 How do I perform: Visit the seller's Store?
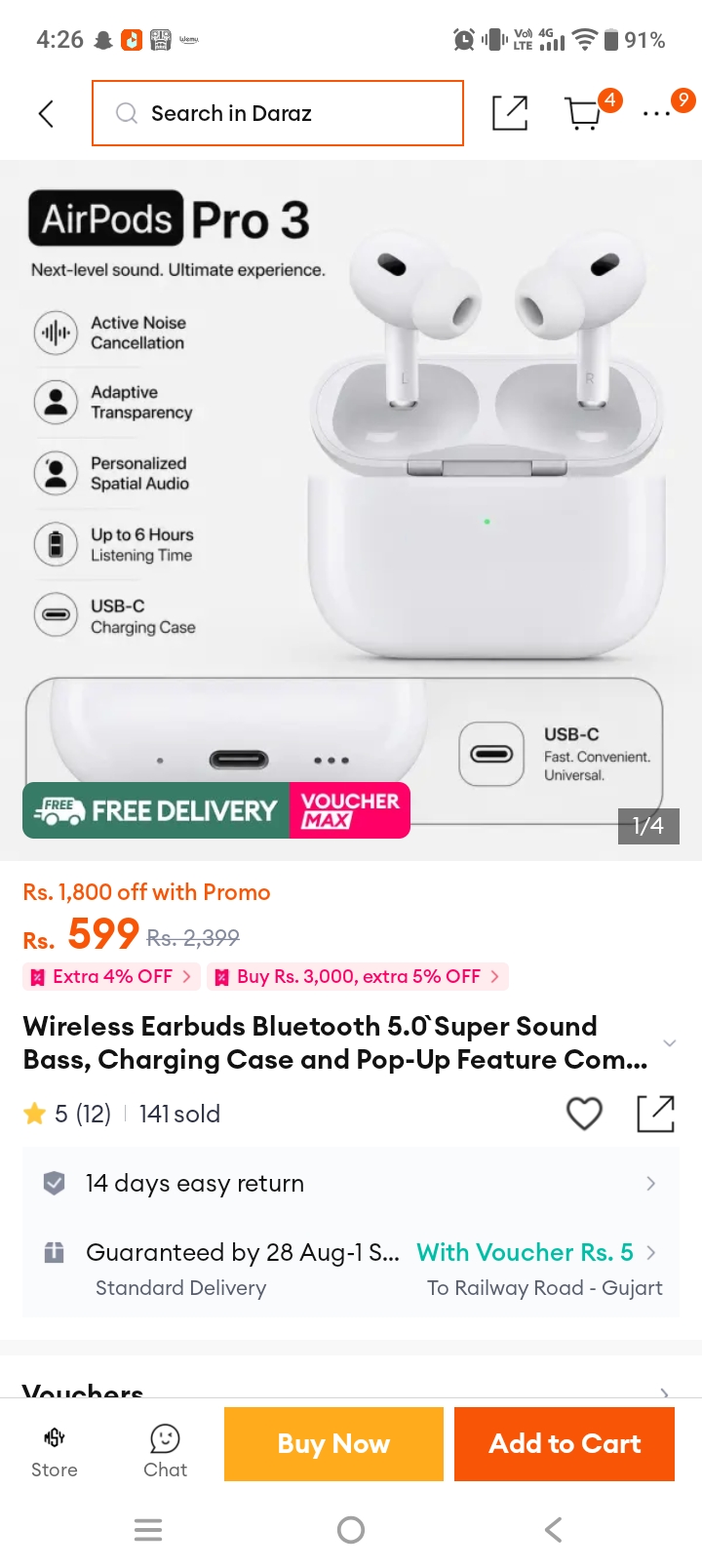55,1452
